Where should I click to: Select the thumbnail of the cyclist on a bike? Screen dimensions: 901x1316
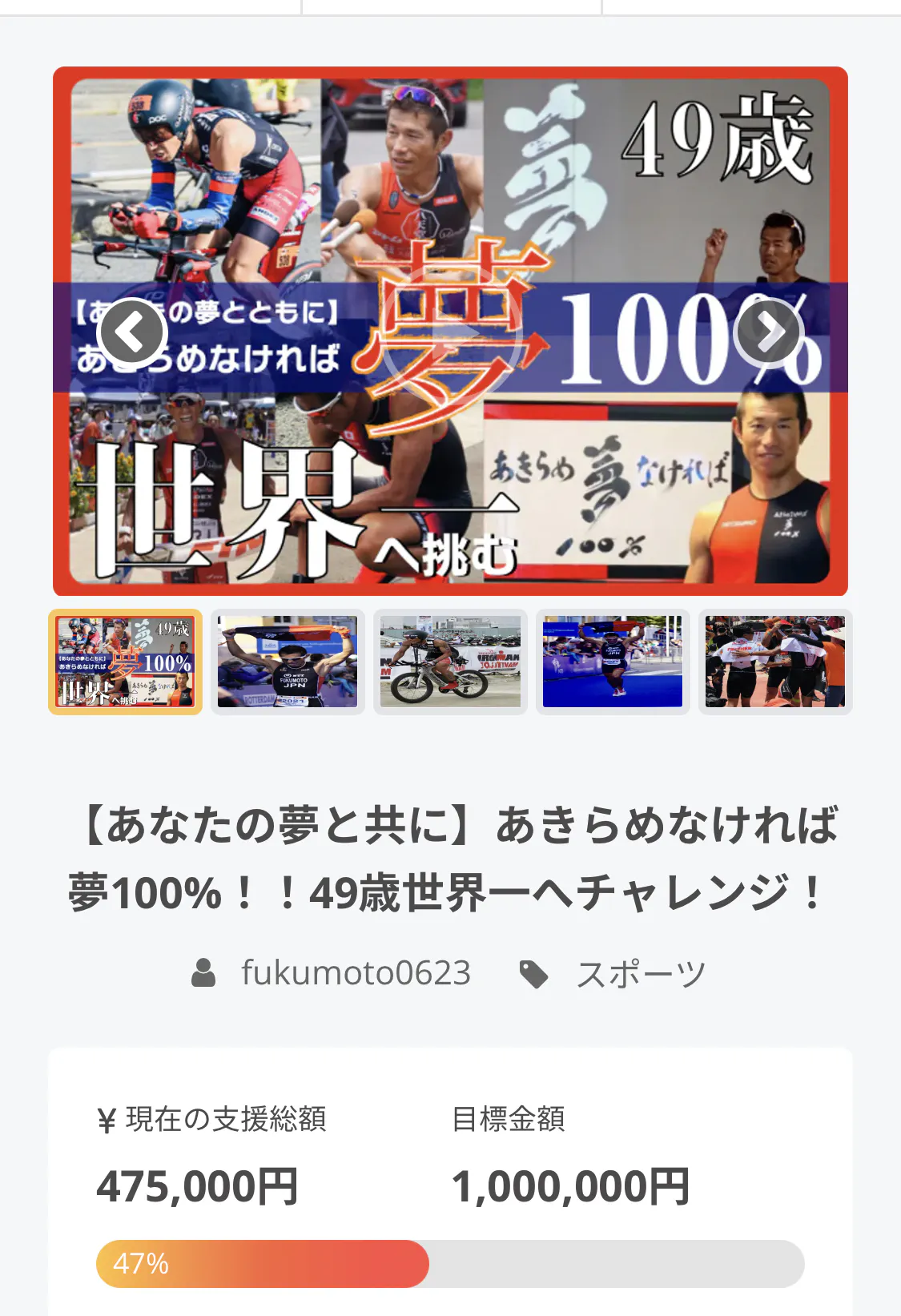pos(450,662)
